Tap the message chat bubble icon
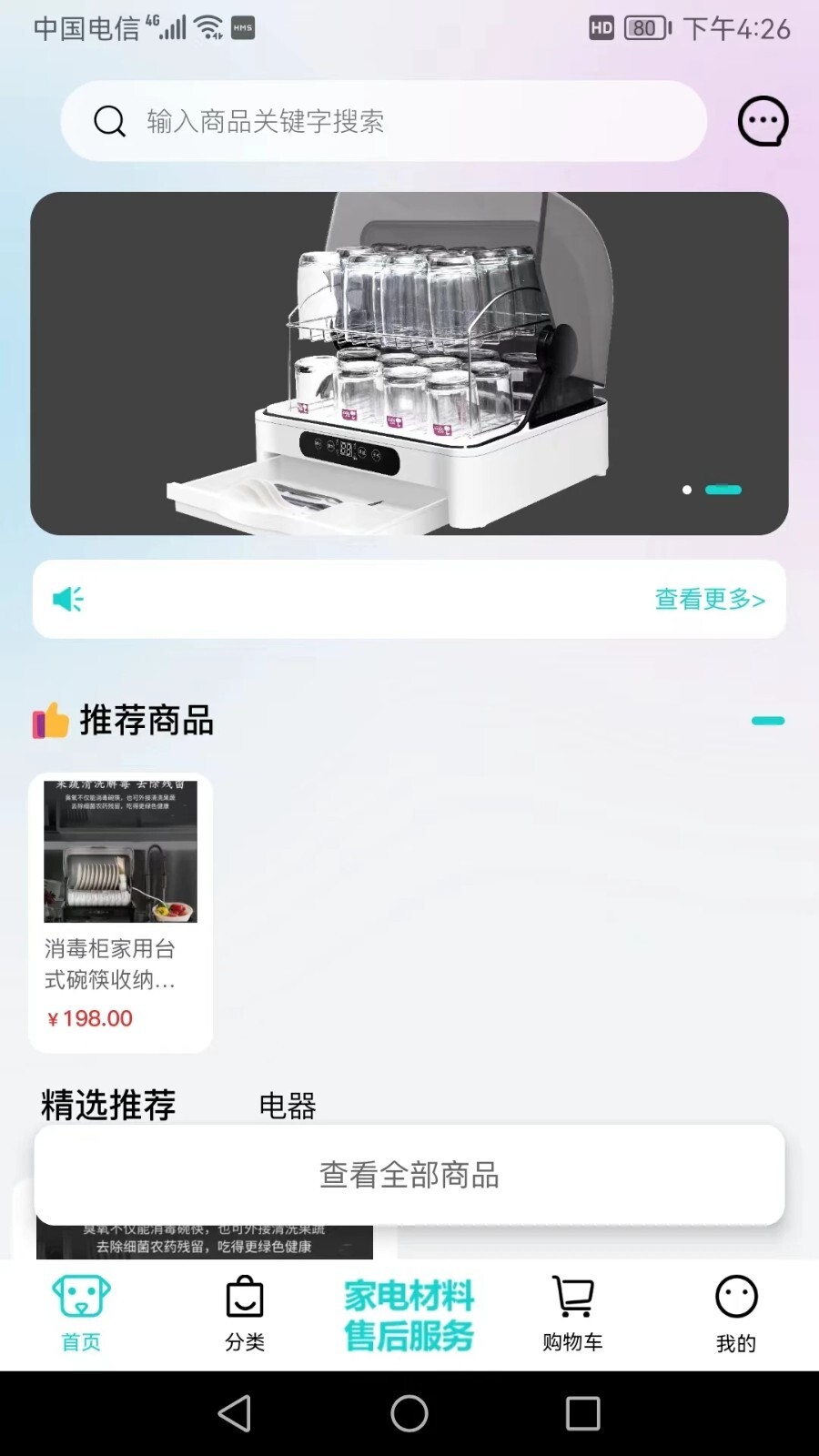 coord(762,120)
